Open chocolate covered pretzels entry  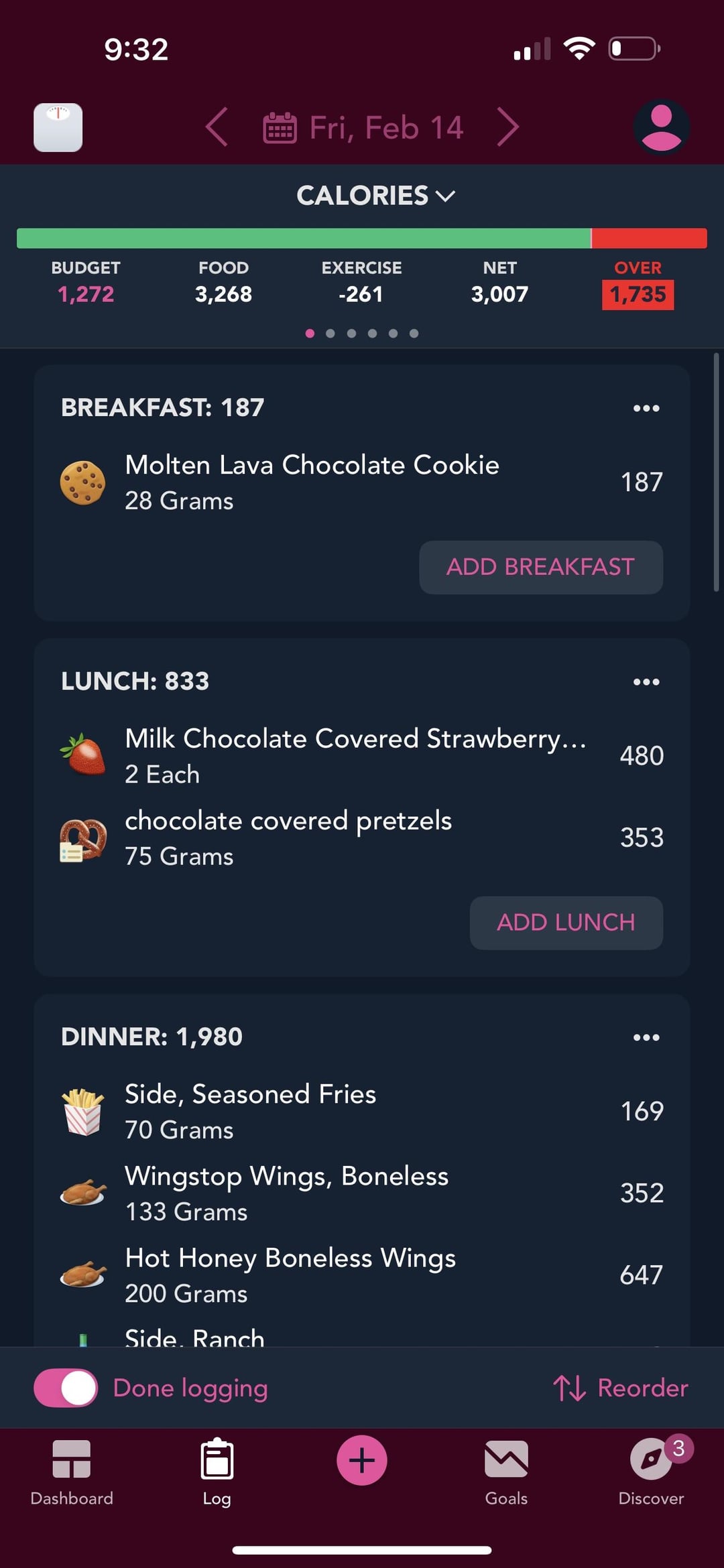pyautogui.click(x=288, y=838)
